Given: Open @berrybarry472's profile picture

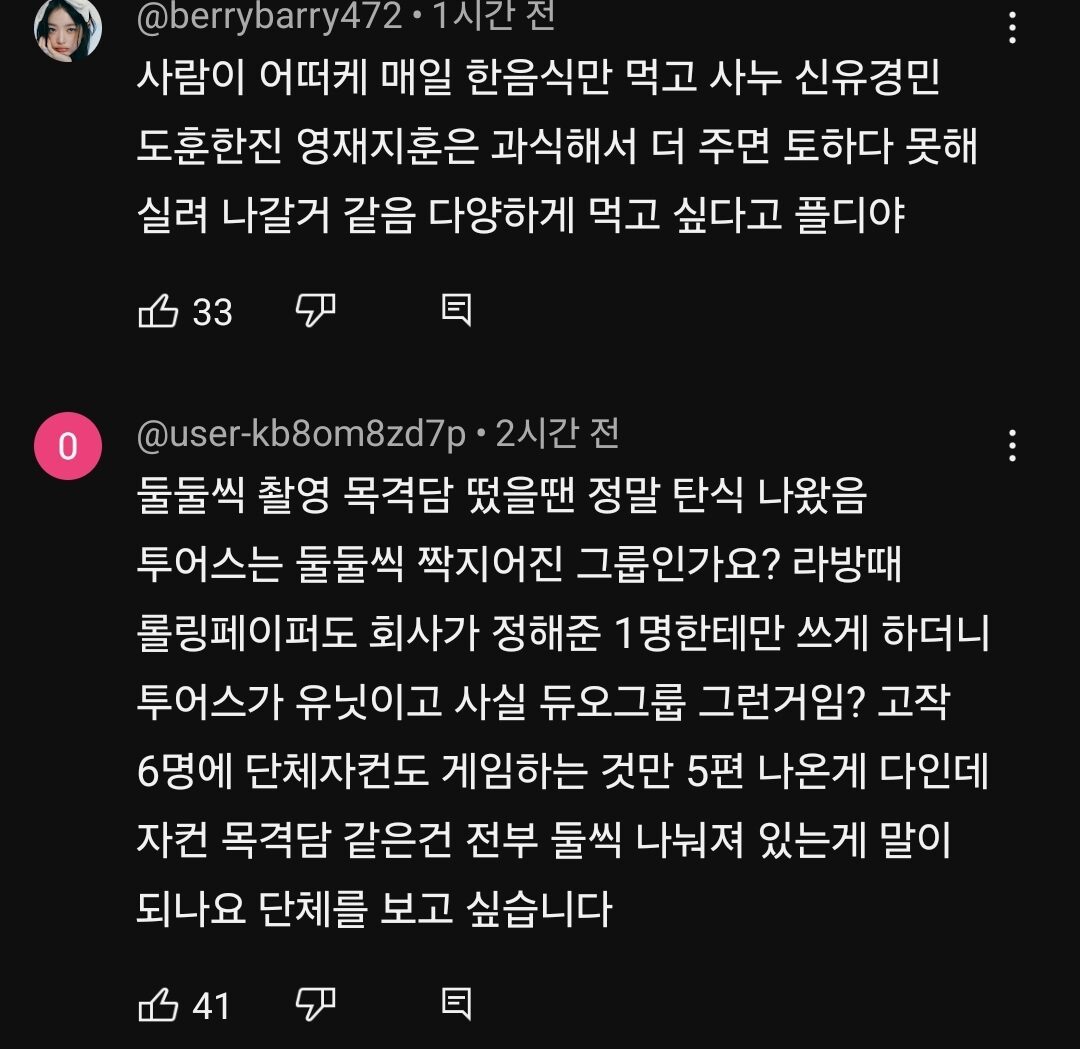Looking at the screenshot, I should click(x=68, y=30).
